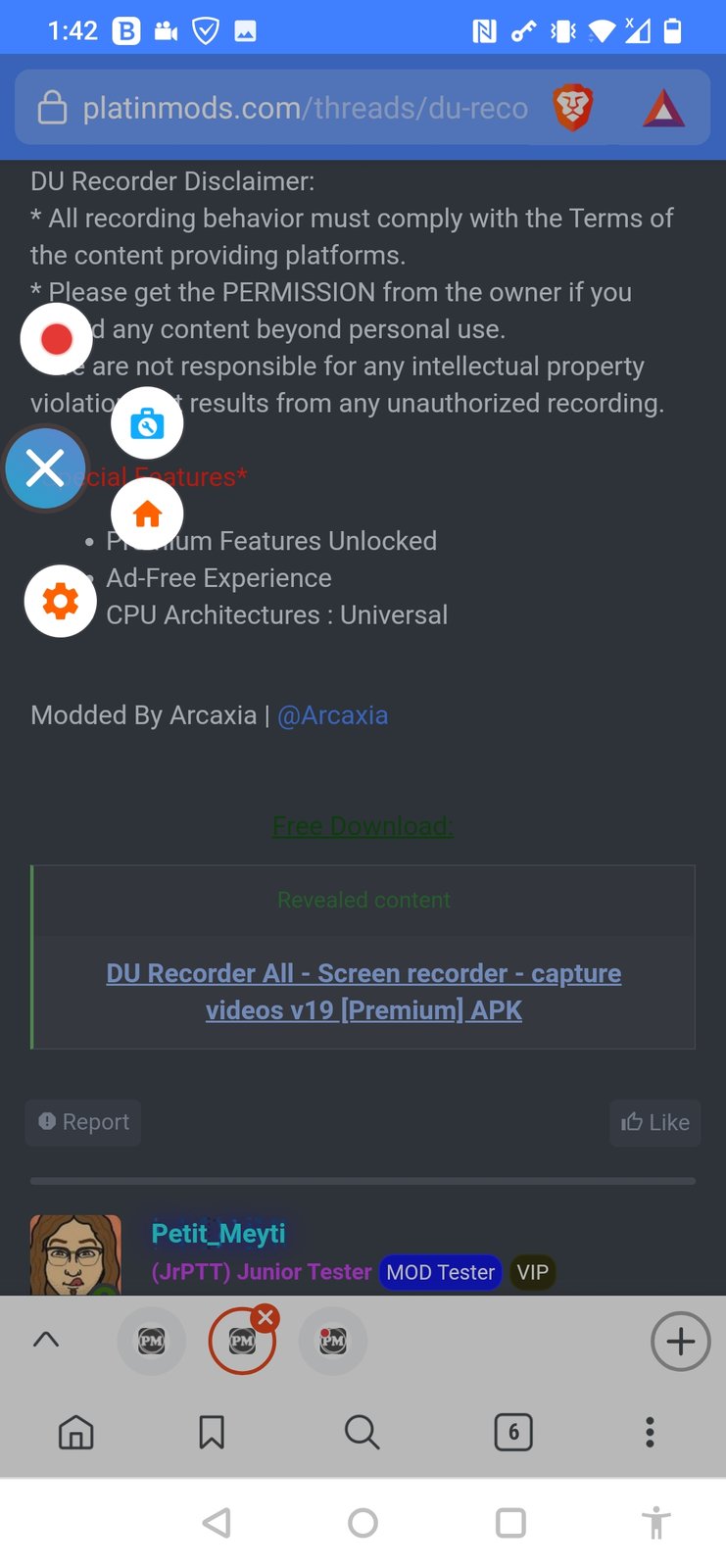The width and height of the screenshot is (726, 1568).
Task: Bookmark this page
Action: pos(212,1433)
